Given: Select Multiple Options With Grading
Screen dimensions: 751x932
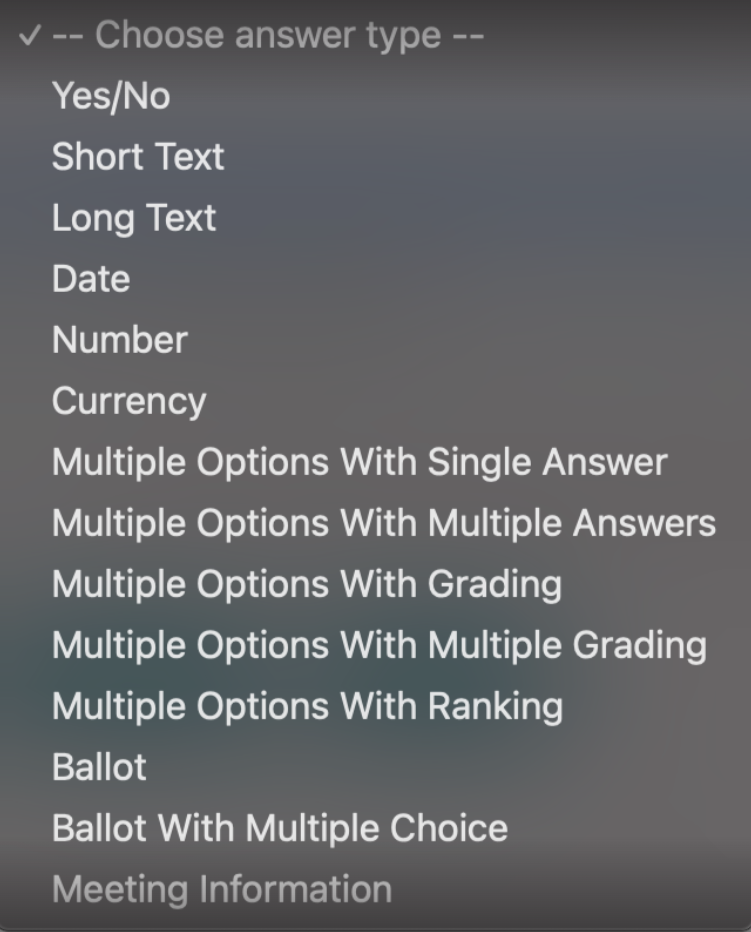Looking at the screenshot, I should click(x=375, y=584).
